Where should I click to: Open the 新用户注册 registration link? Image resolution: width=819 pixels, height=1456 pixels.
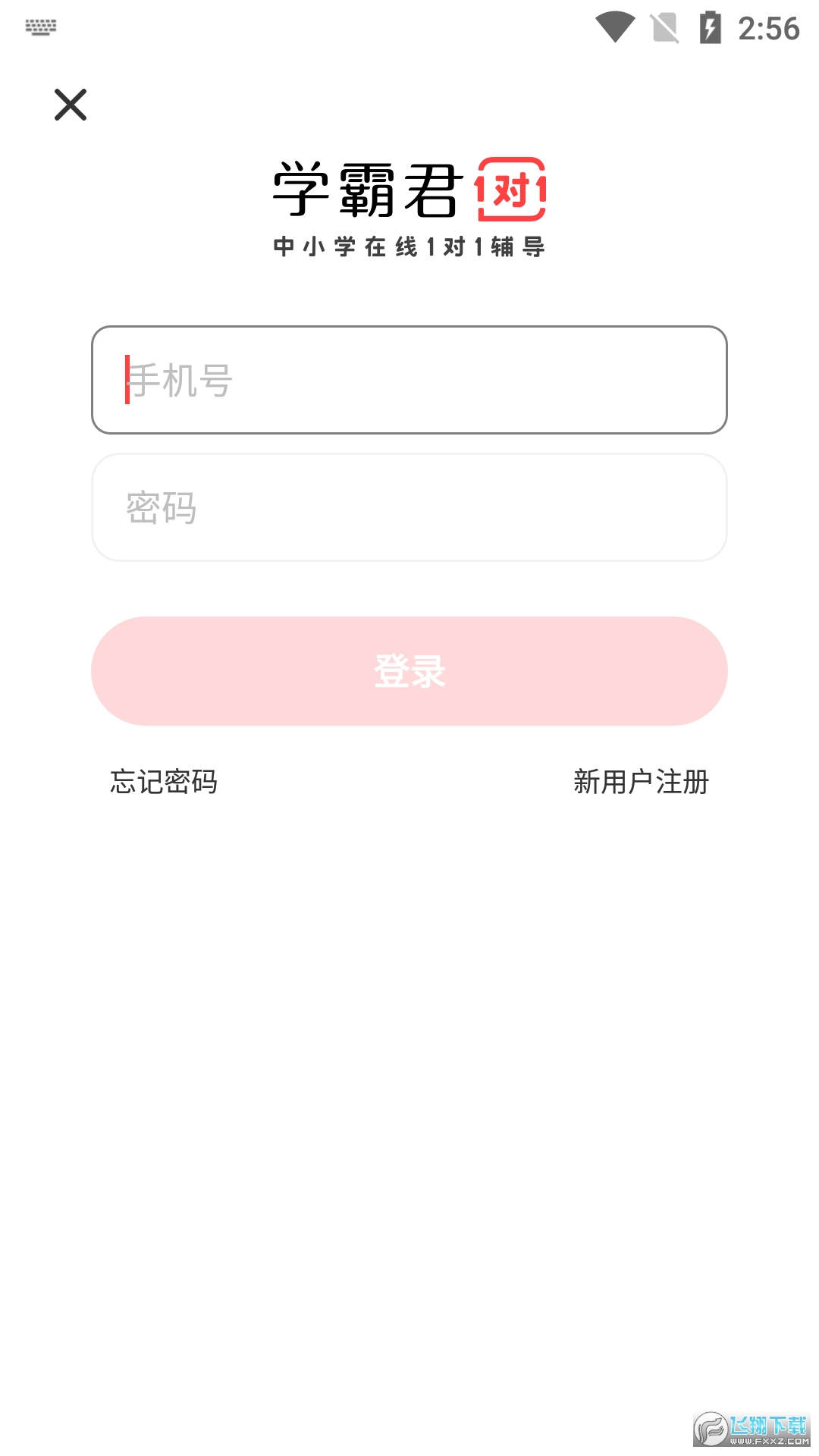tap(641, 783)
